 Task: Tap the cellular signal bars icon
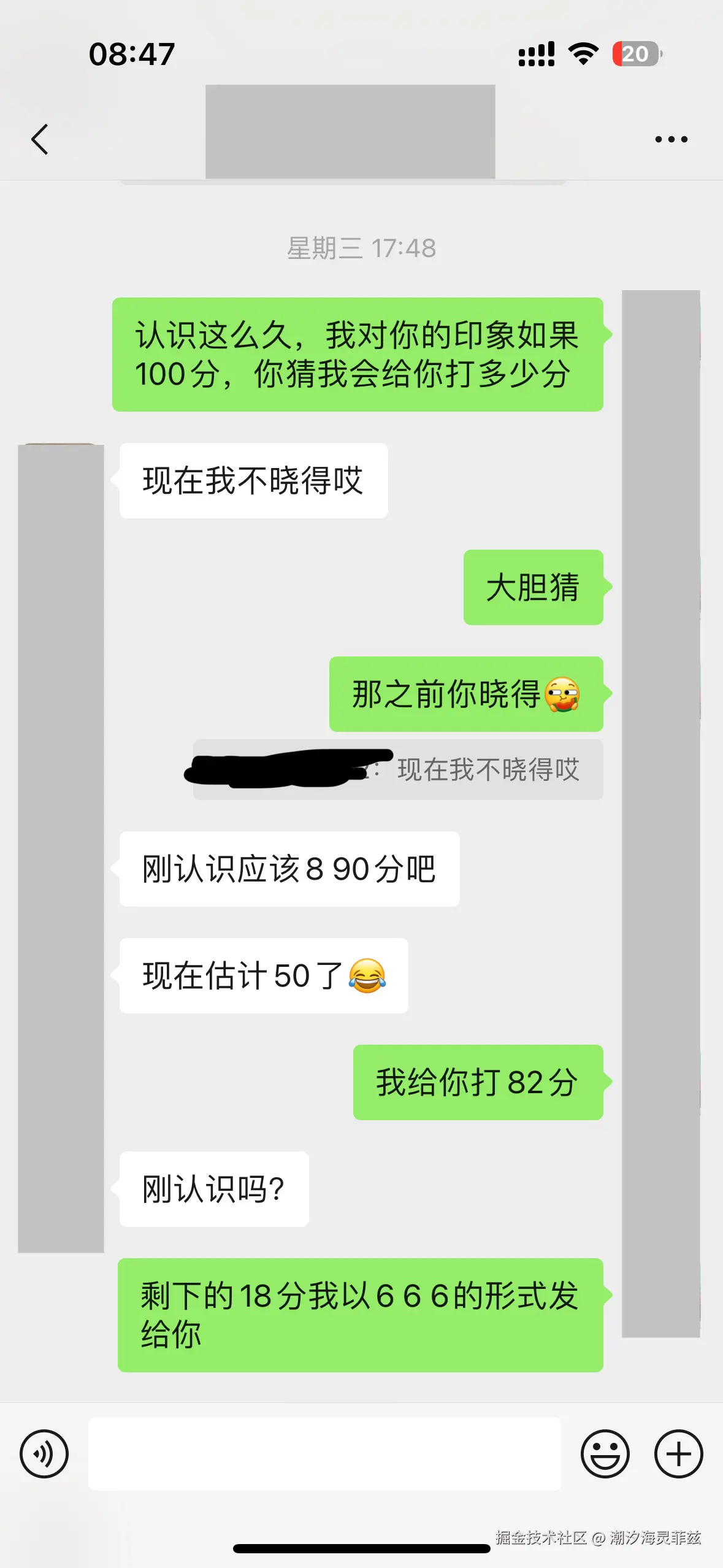click(536, 55)
